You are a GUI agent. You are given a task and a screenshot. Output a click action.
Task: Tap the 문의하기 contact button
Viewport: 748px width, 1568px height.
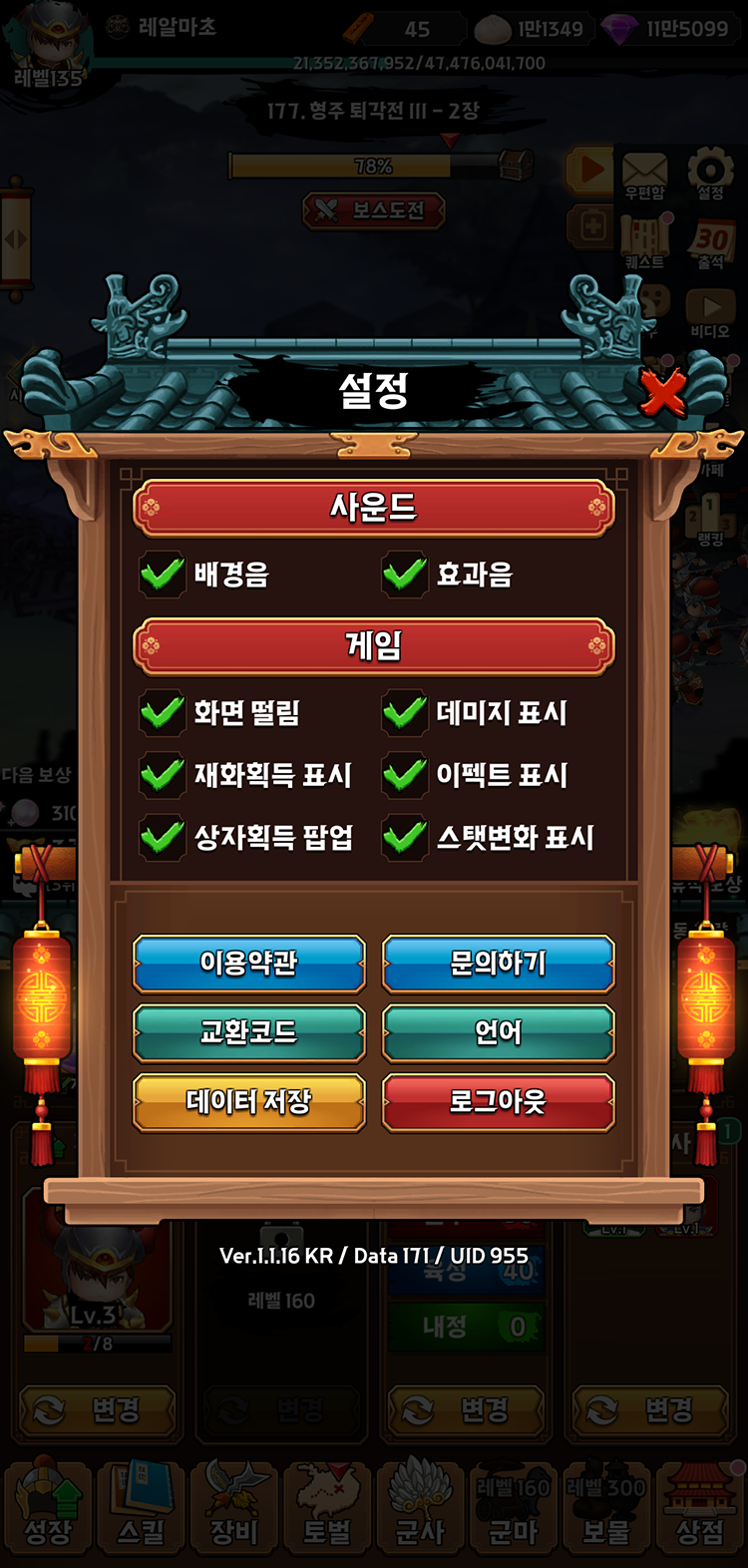pyautogui.click(x=498, y=963)
